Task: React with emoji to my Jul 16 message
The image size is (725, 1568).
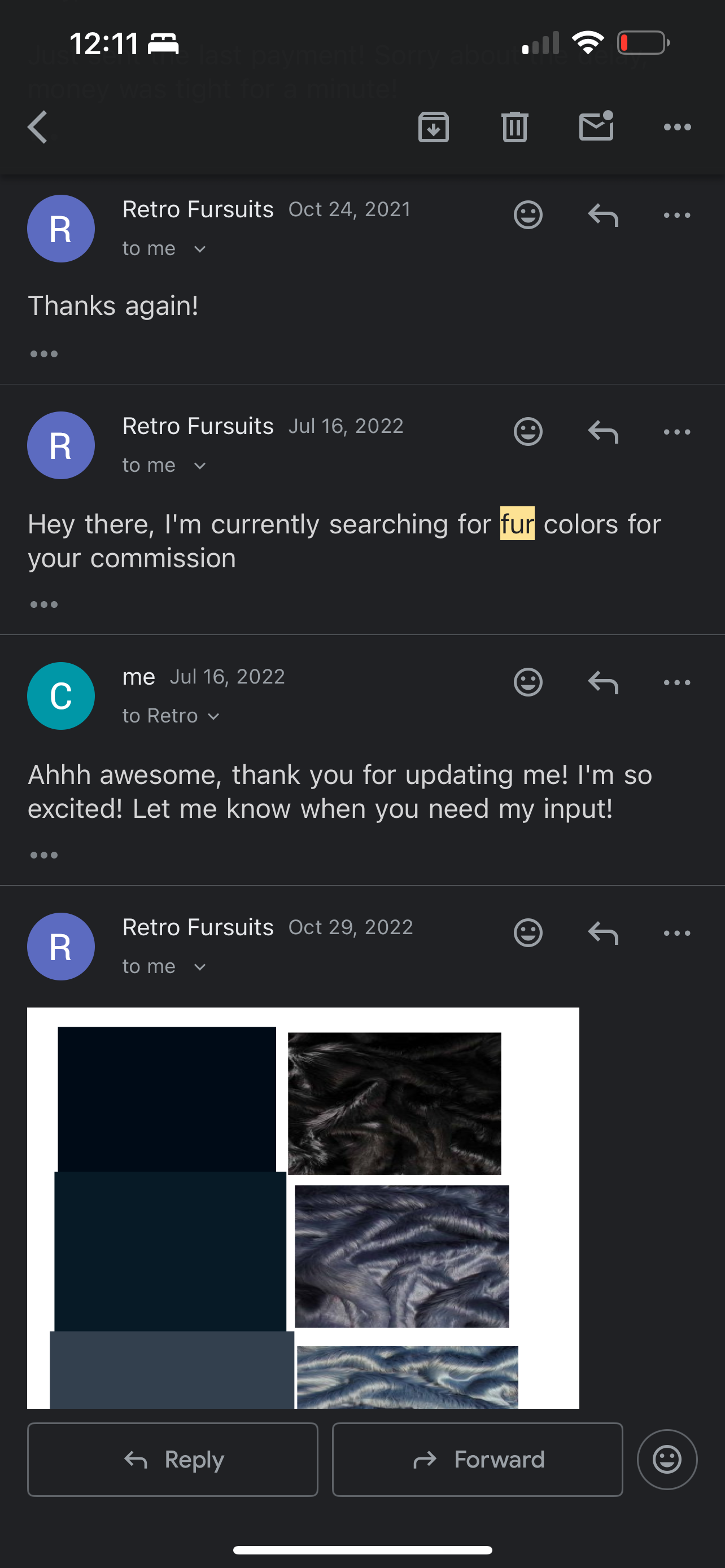Action: tap(528, 682)
